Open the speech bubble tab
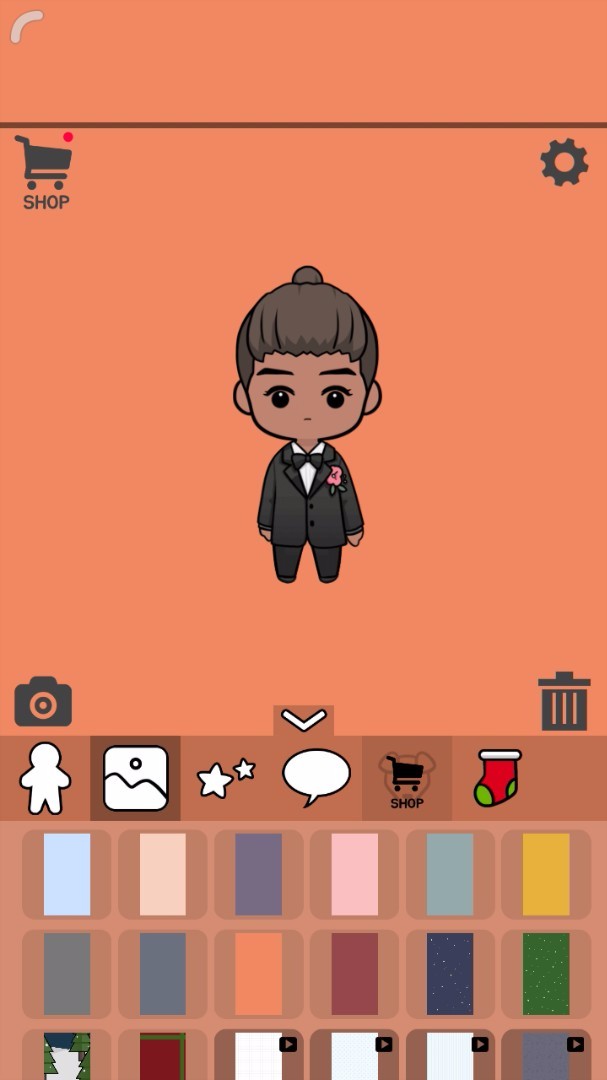This screenshot has height=1080, width=607. [316, 778]
